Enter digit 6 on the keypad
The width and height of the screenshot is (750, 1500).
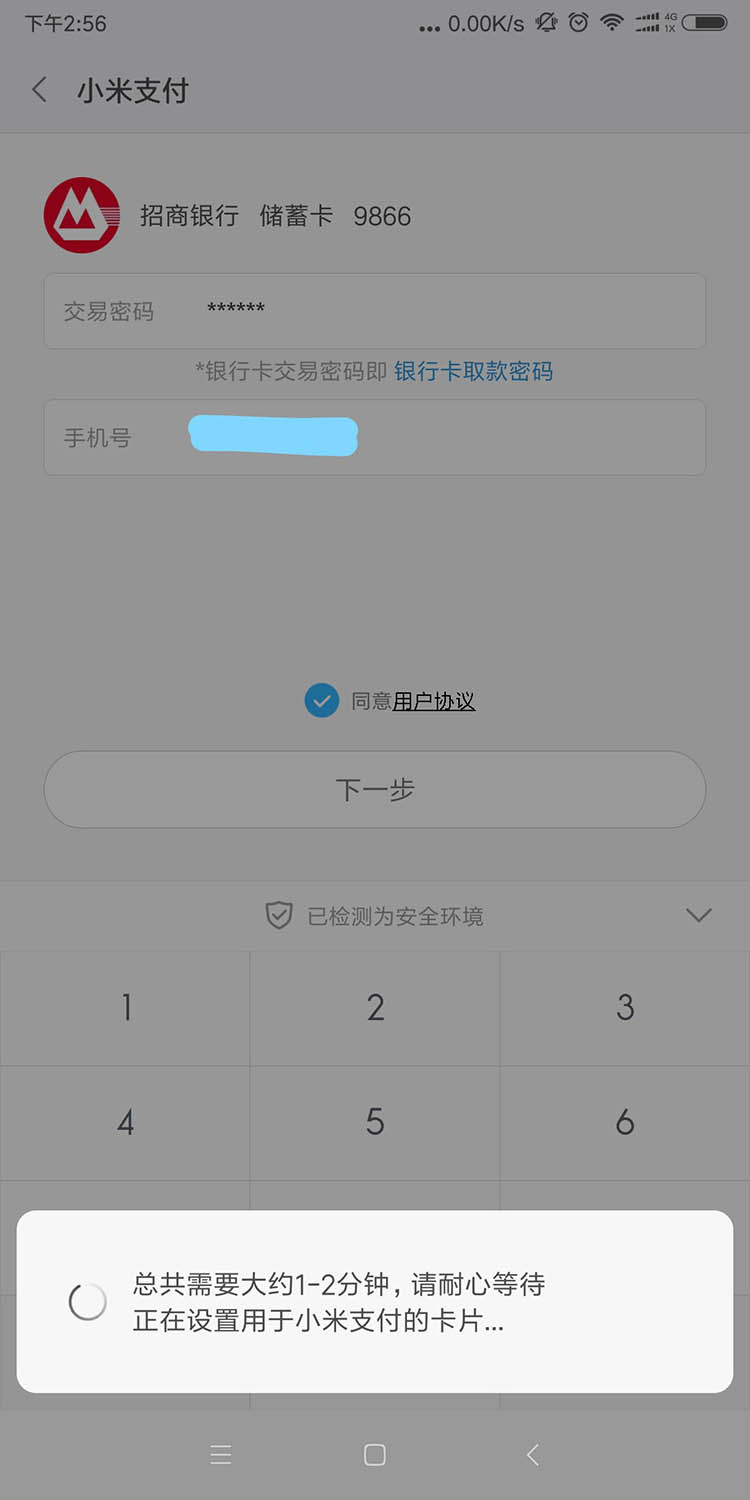tap(625, 1123)
